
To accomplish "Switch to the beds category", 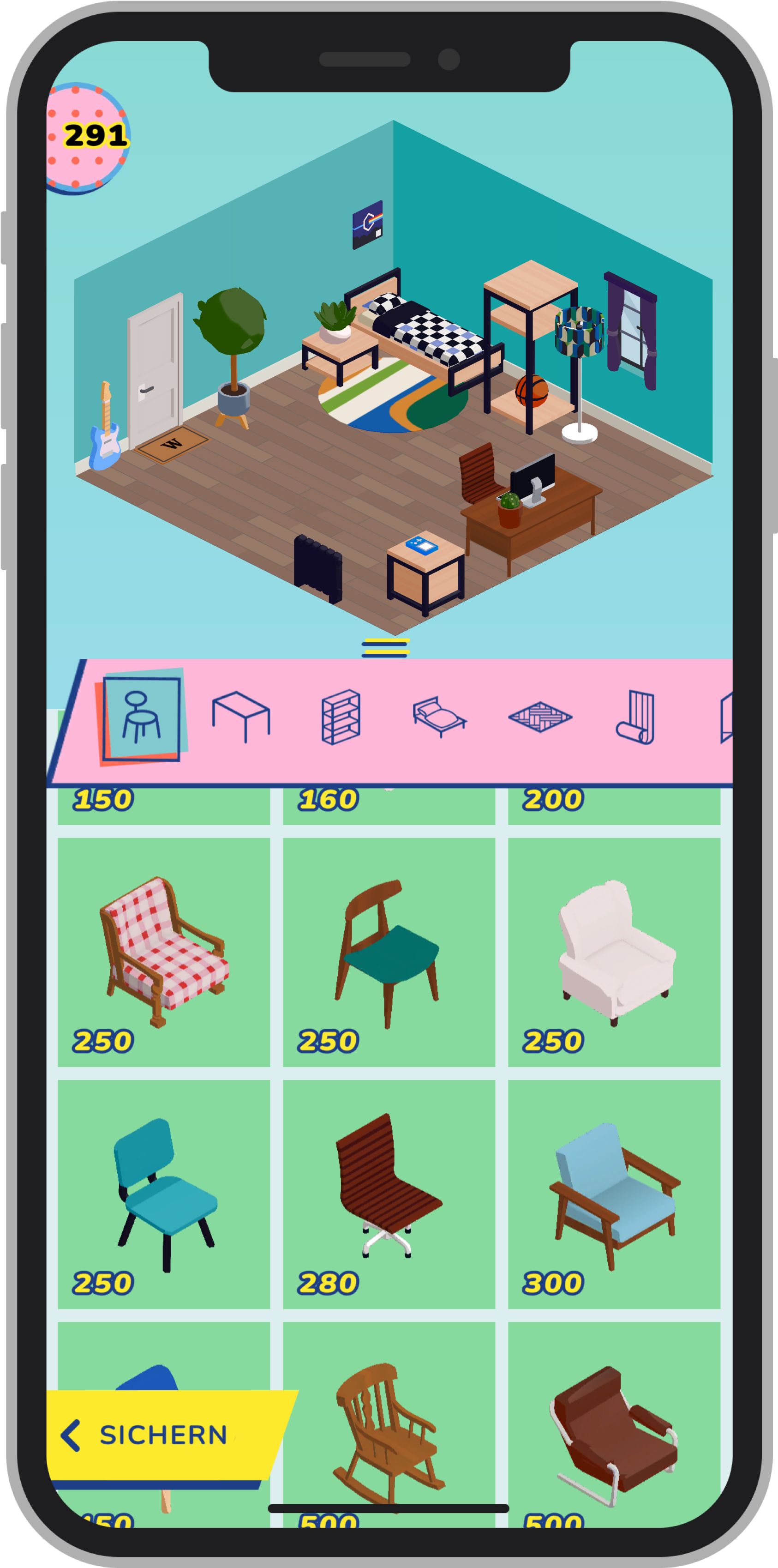I will click(x=439, y=717).
